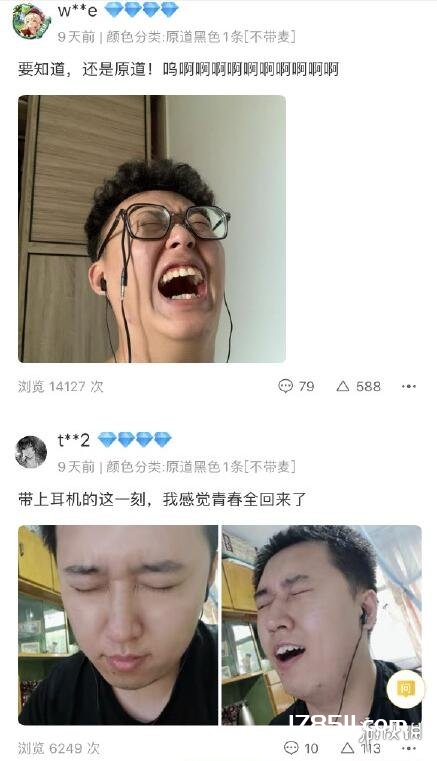View t**2's profile avatar
Screen dimensions: 437x761
coord(31,451)
